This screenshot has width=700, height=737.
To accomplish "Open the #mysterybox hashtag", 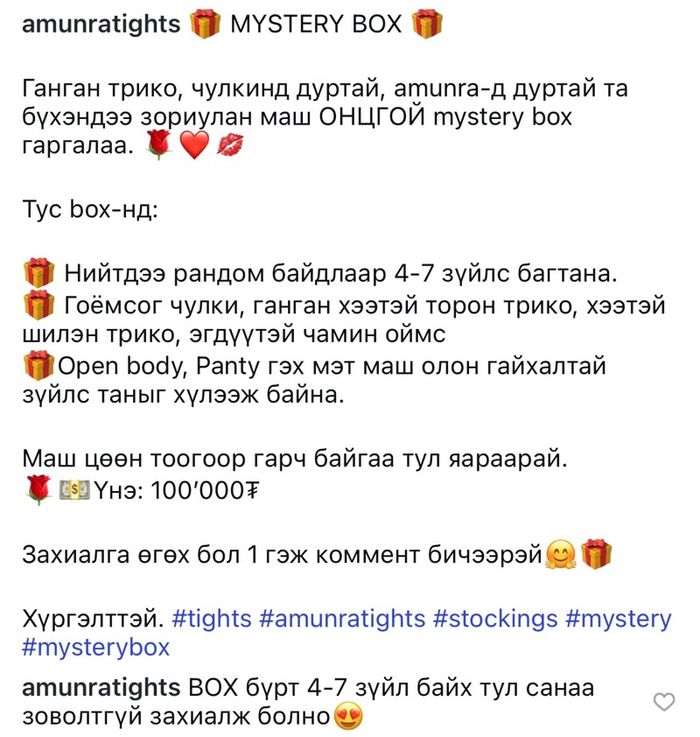I will [95, 648].
